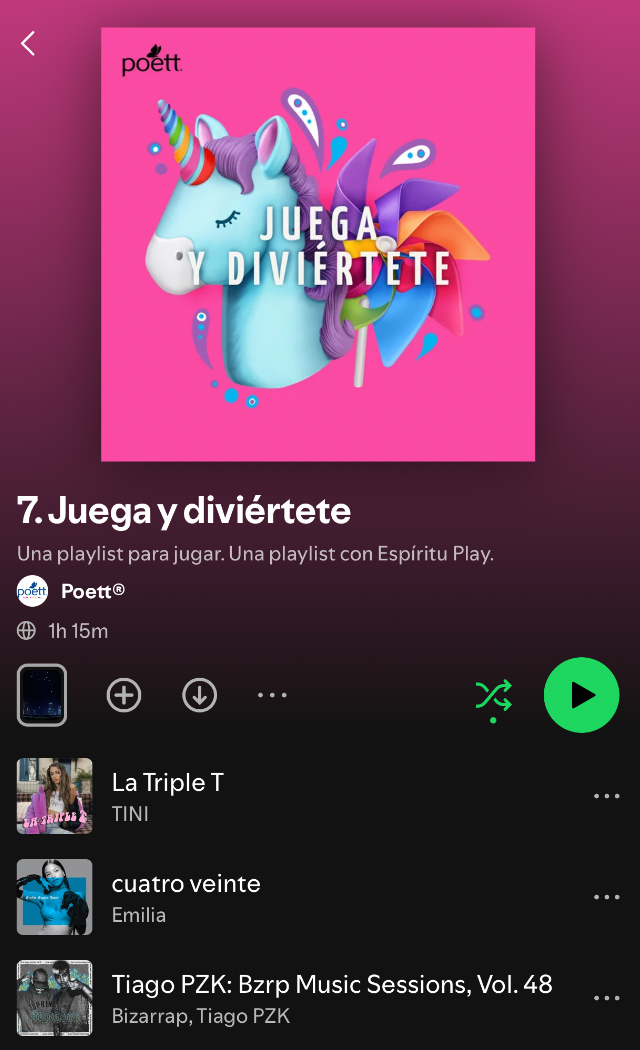640x1050 pixels.
Task: Add this playlist to your library
Action: [124, 695]
